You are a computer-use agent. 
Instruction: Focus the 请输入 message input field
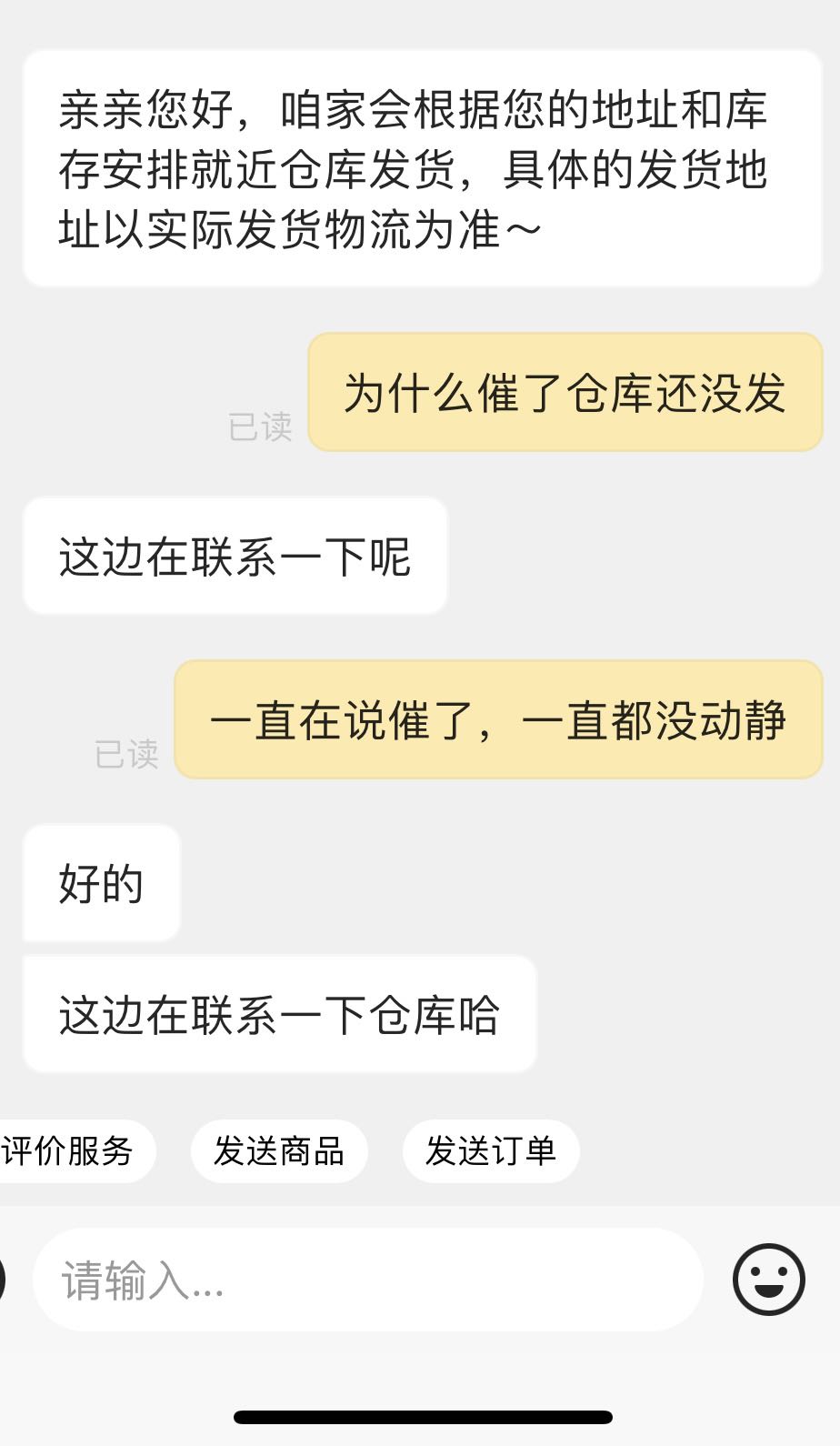[x=368, y=1280]
